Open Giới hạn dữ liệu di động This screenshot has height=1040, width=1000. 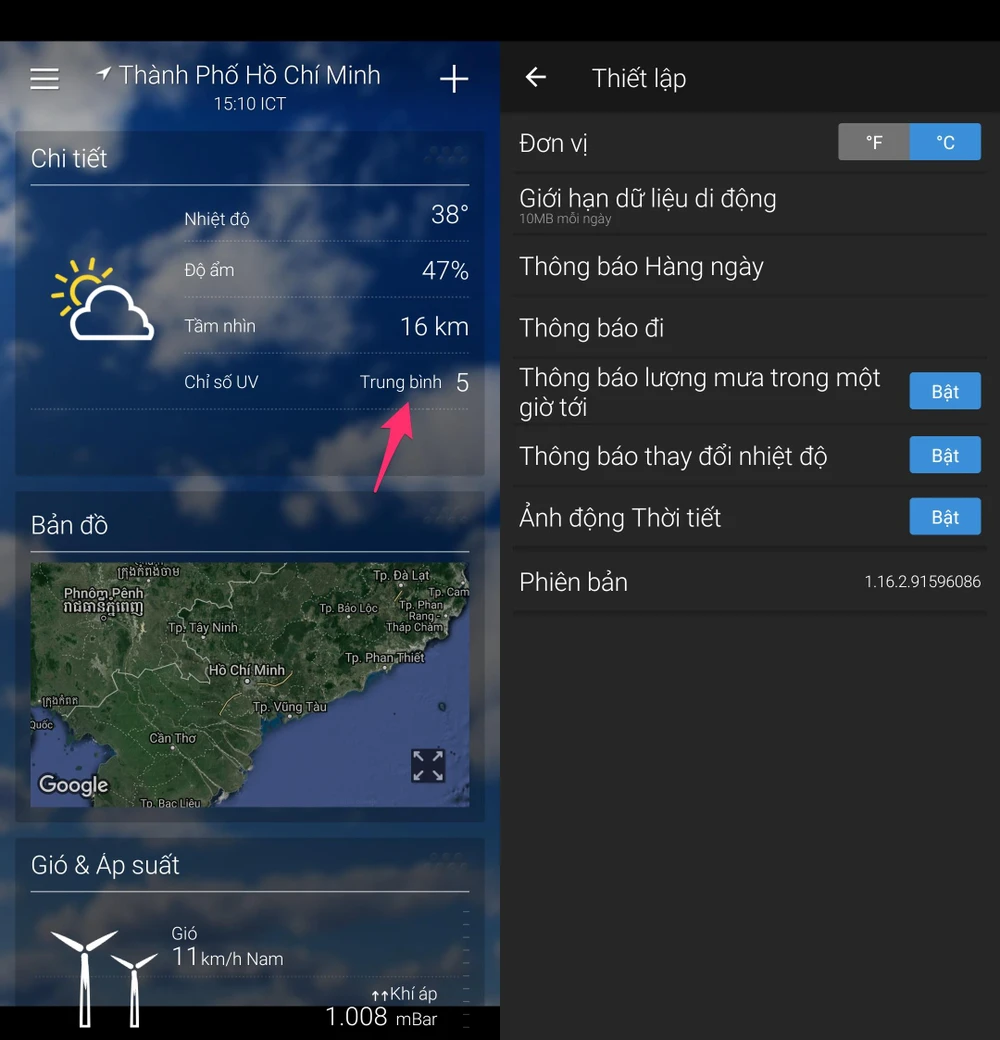click(x=648, y=204)
